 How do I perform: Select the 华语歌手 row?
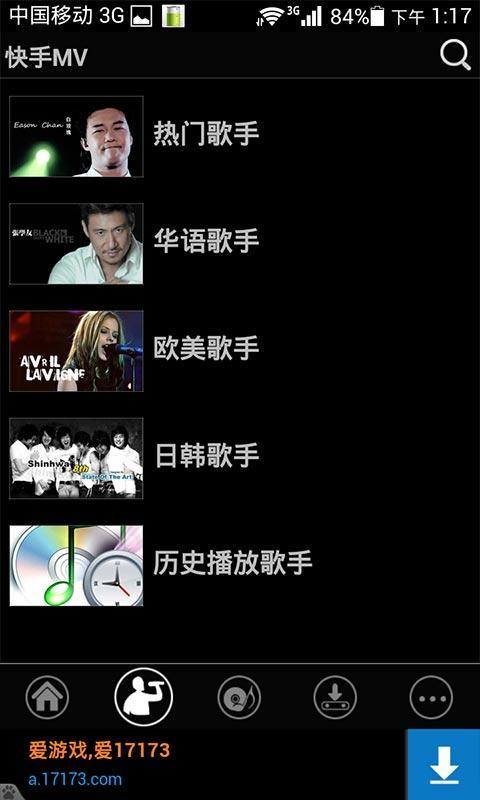[240, 243]
